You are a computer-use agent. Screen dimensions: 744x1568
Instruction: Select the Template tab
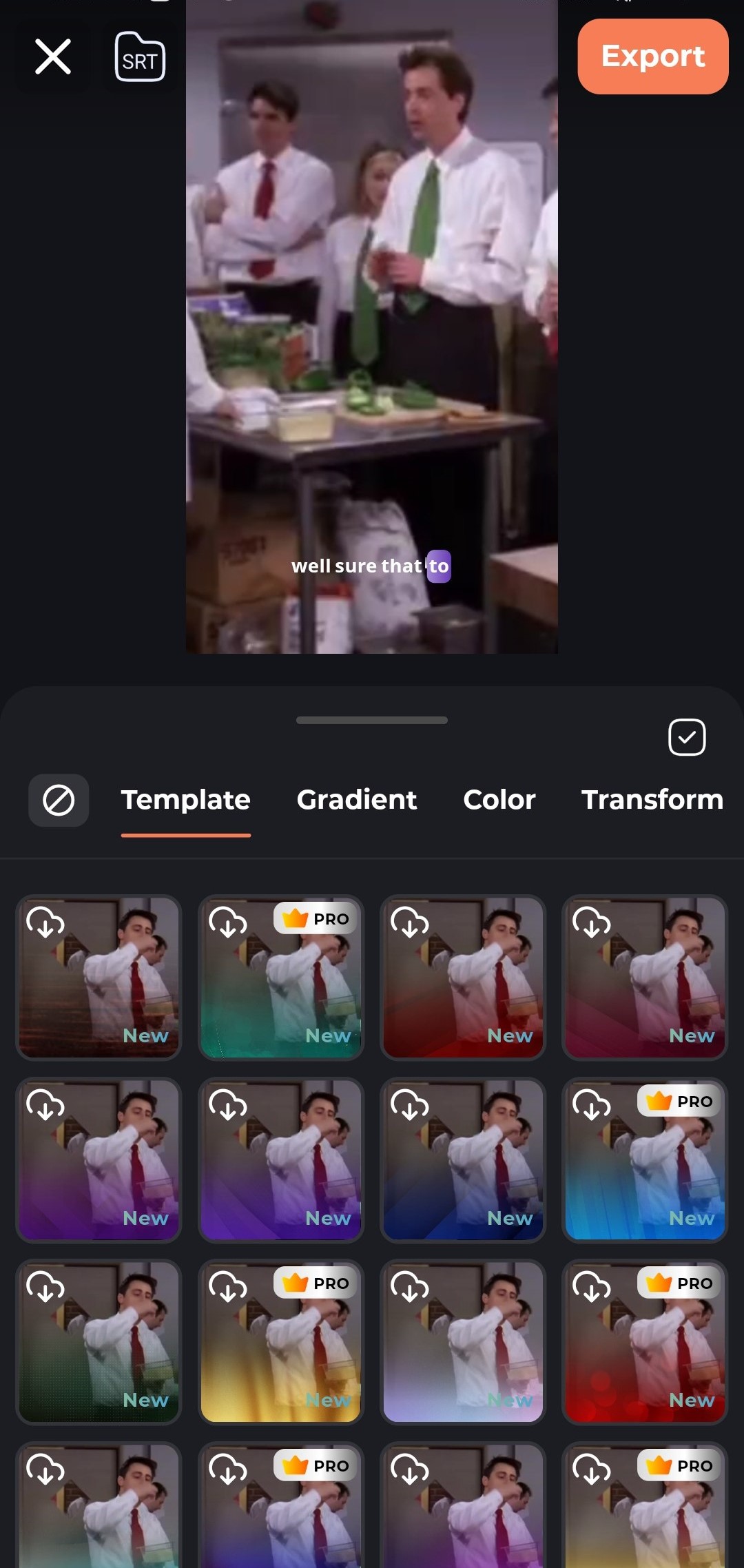pyautogui.click(x=185, y=800)
